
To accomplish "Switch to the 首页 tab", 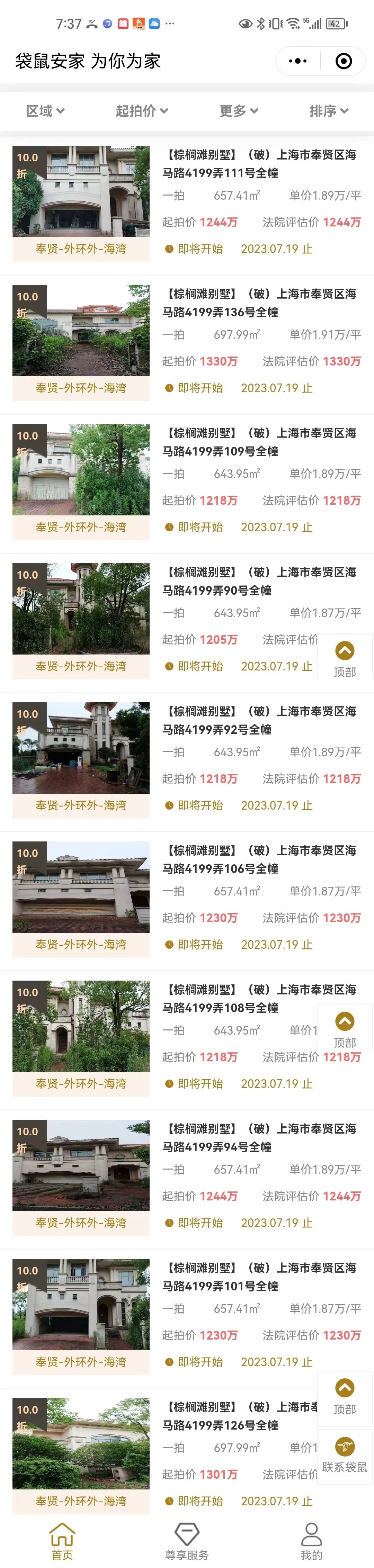I will (x=62, y=1541).
